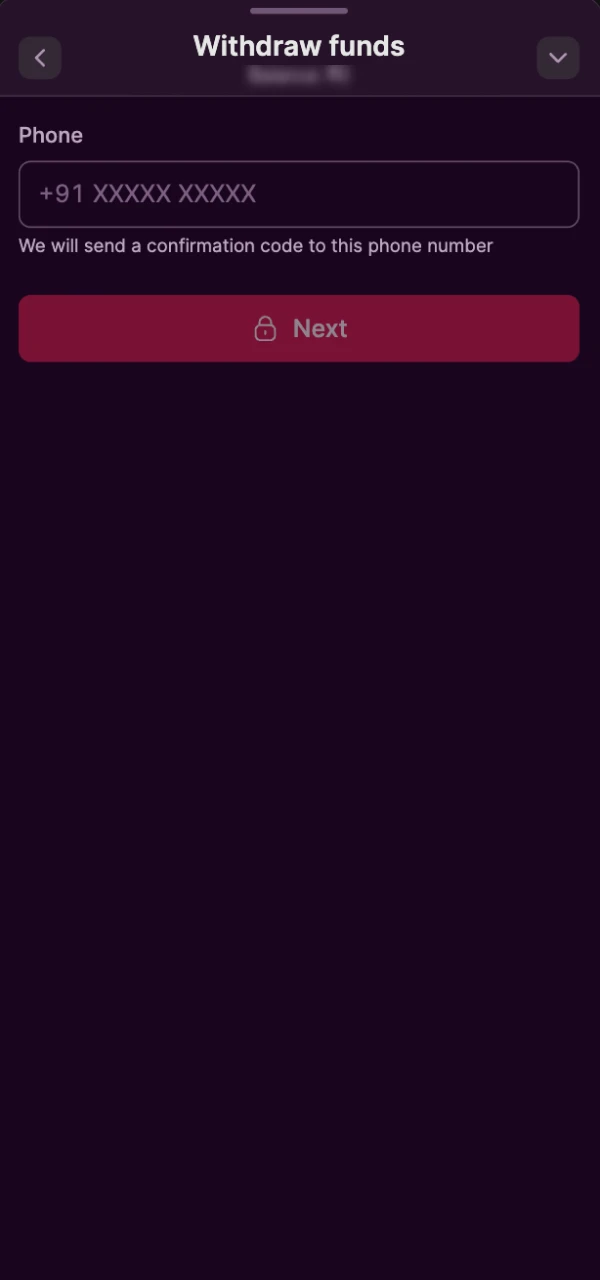
Task: Collapse the sheet with the down chevron
Action: pos(558,58)
